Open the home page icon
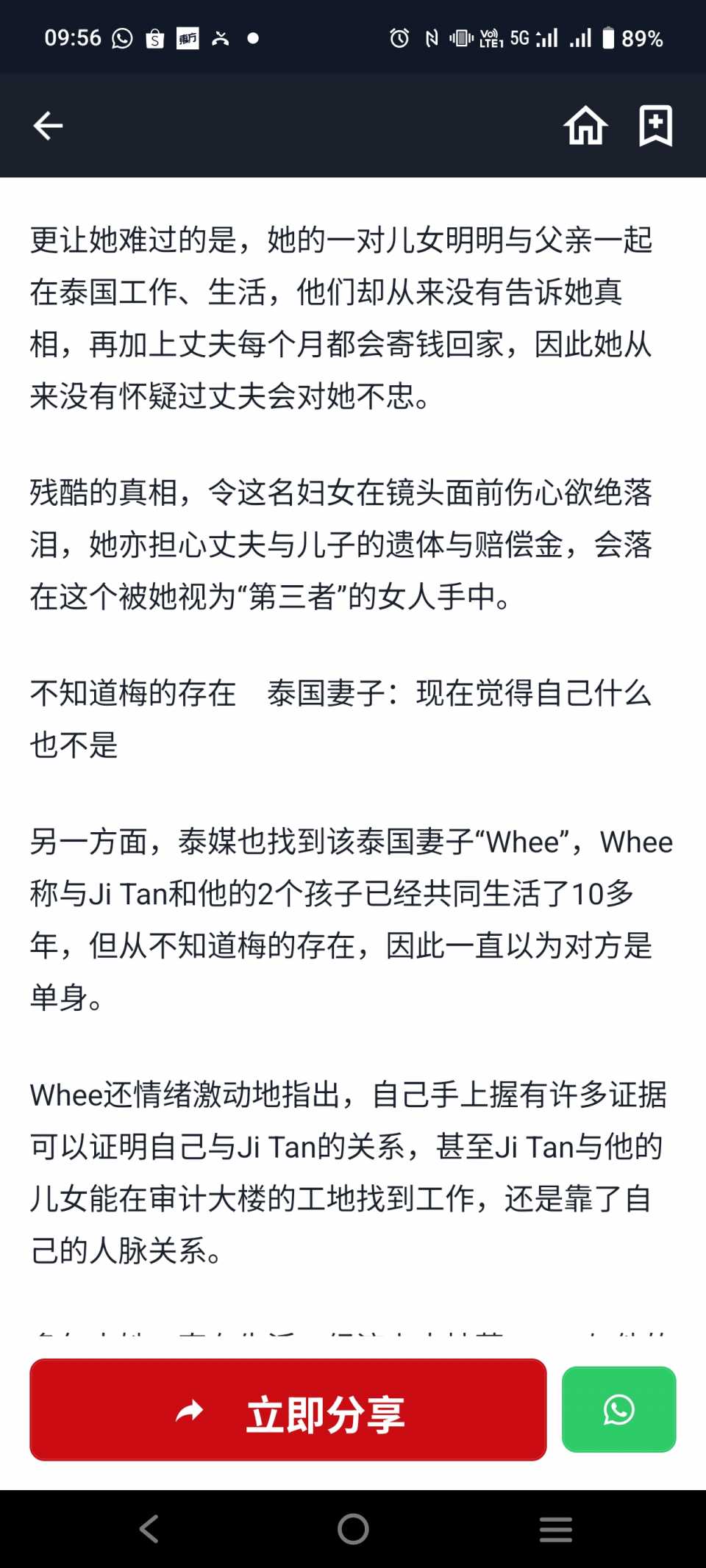This screenshot has height=1568, width=706. 585,126
